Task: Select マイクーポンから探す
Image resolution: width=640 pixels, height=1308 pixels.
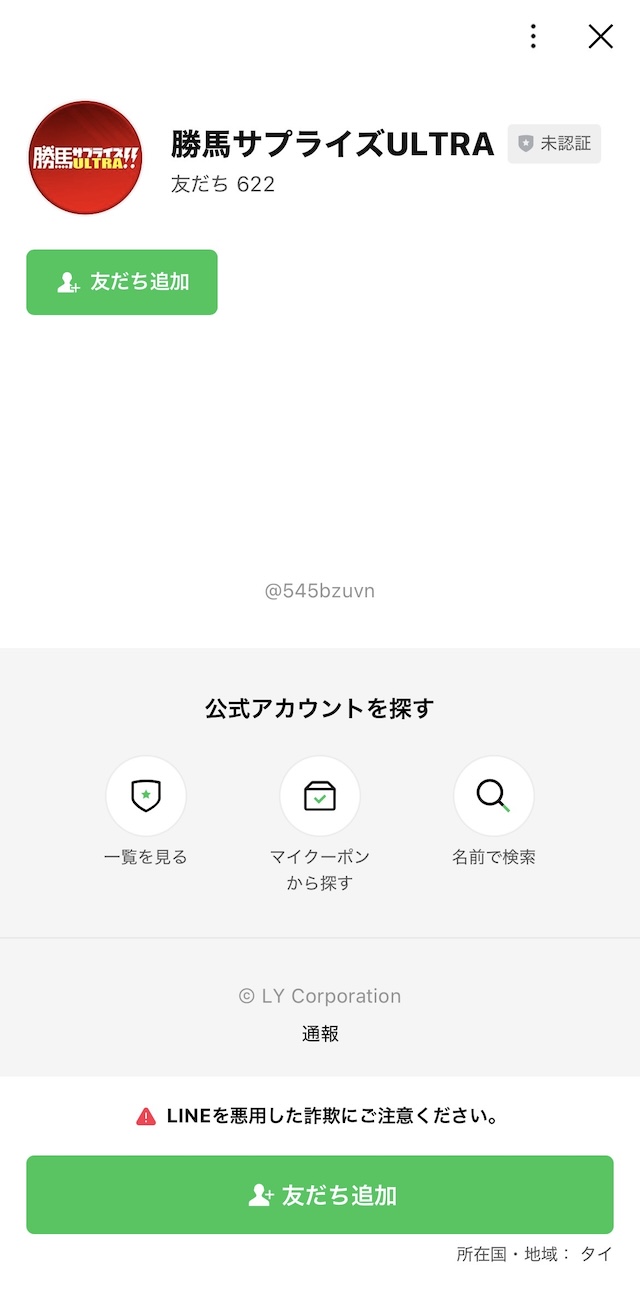Action: coord(320,796)
